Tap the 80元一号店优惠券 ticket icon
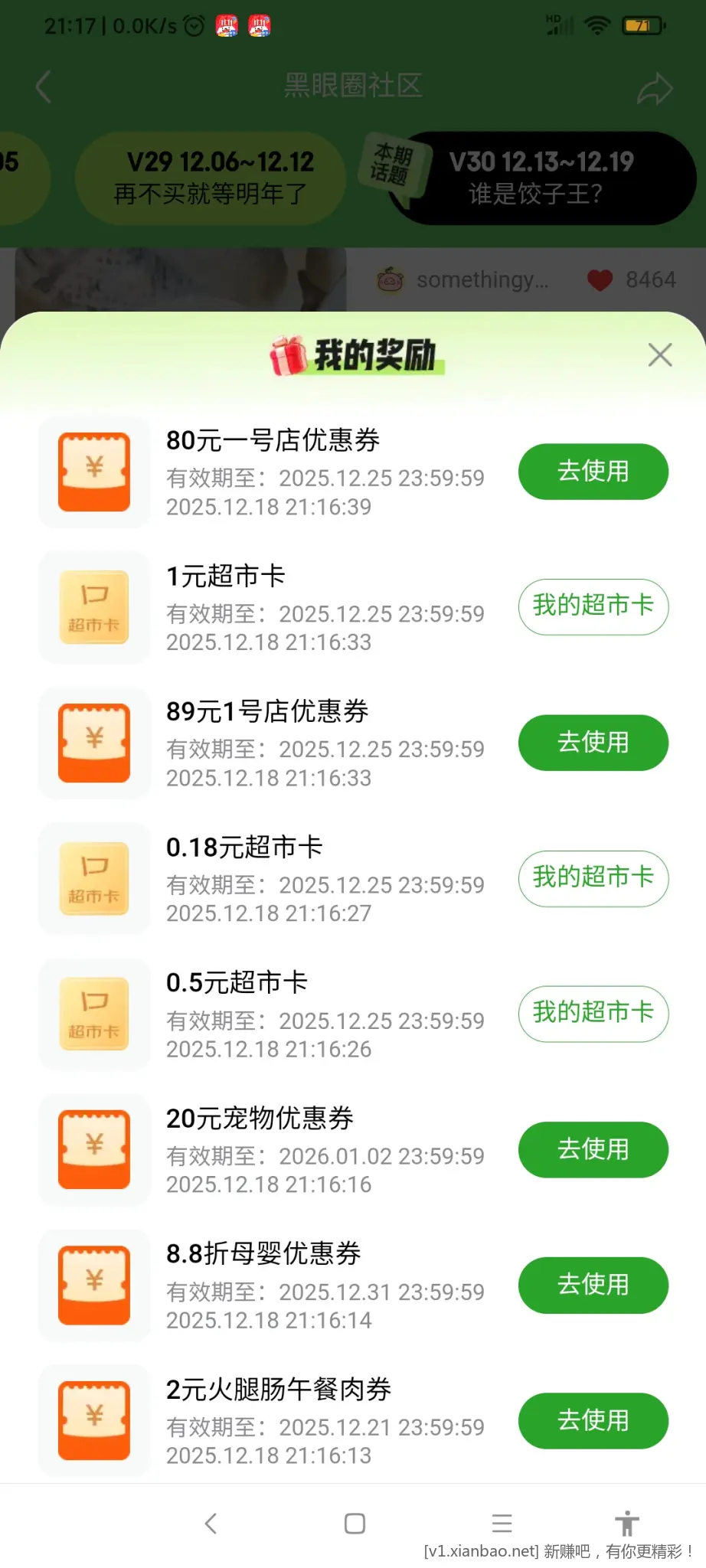 point(93,472)
